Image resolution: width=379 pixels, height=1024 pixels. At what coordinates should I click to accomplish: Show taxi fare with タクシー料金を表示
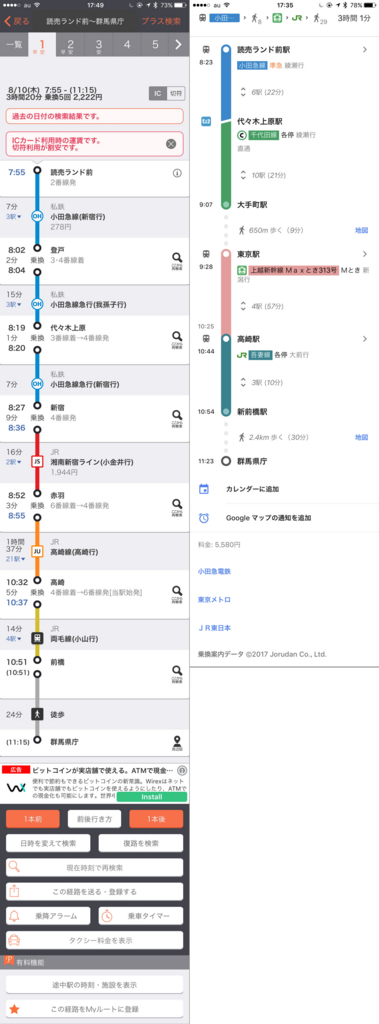(95, 940)
